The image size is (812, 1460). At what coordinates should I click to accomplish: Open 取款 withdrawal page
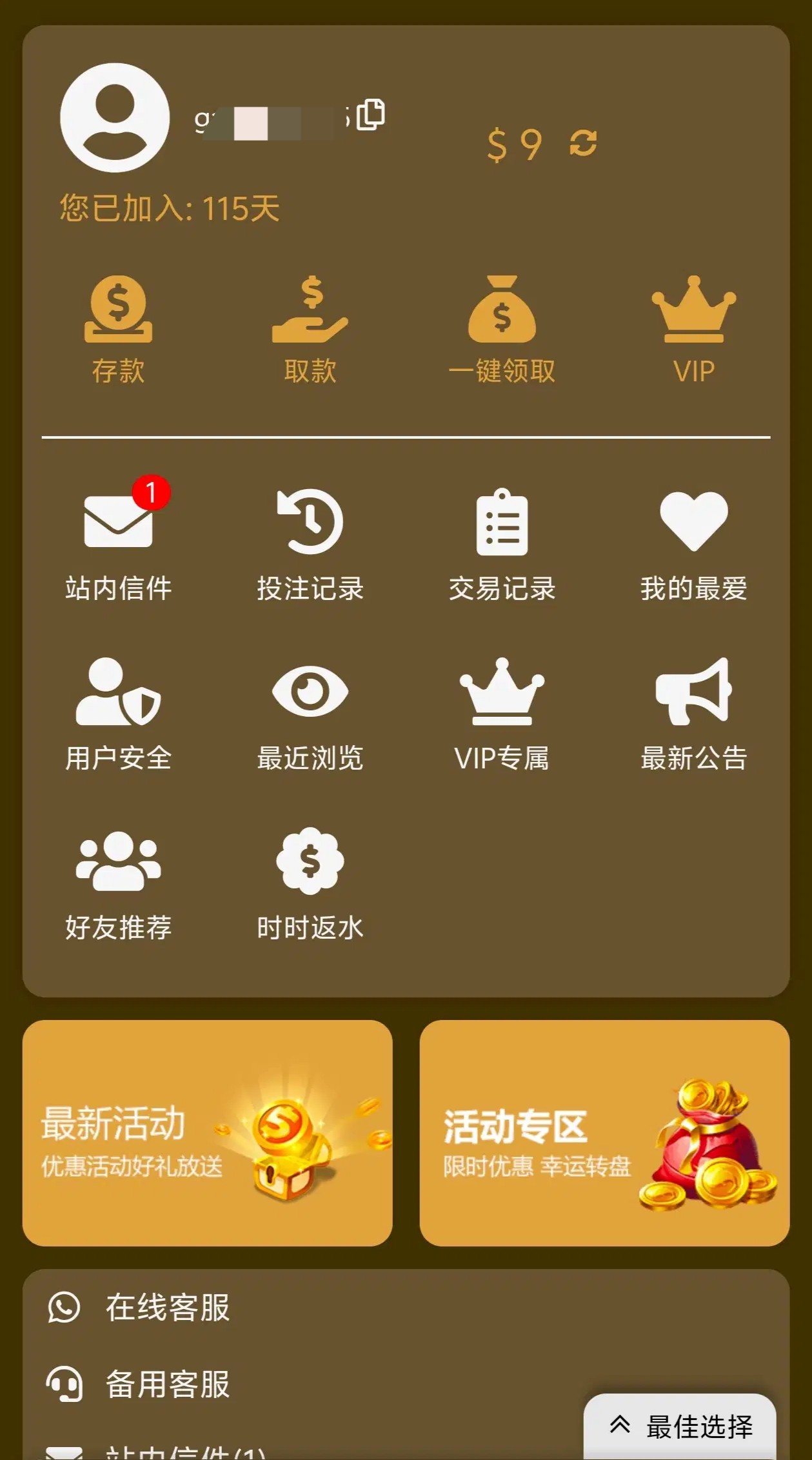[310, 329]
